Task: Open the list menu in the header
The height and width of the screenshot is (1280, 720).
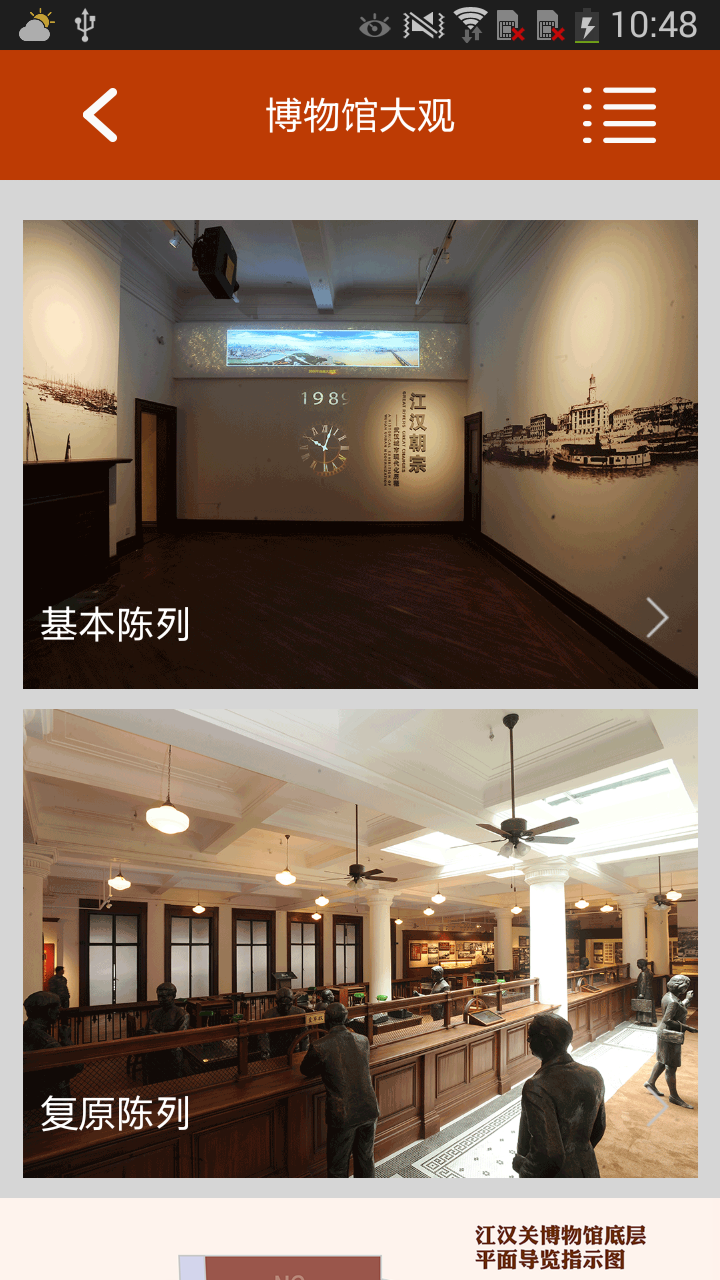Action: (x=620, y=115)
